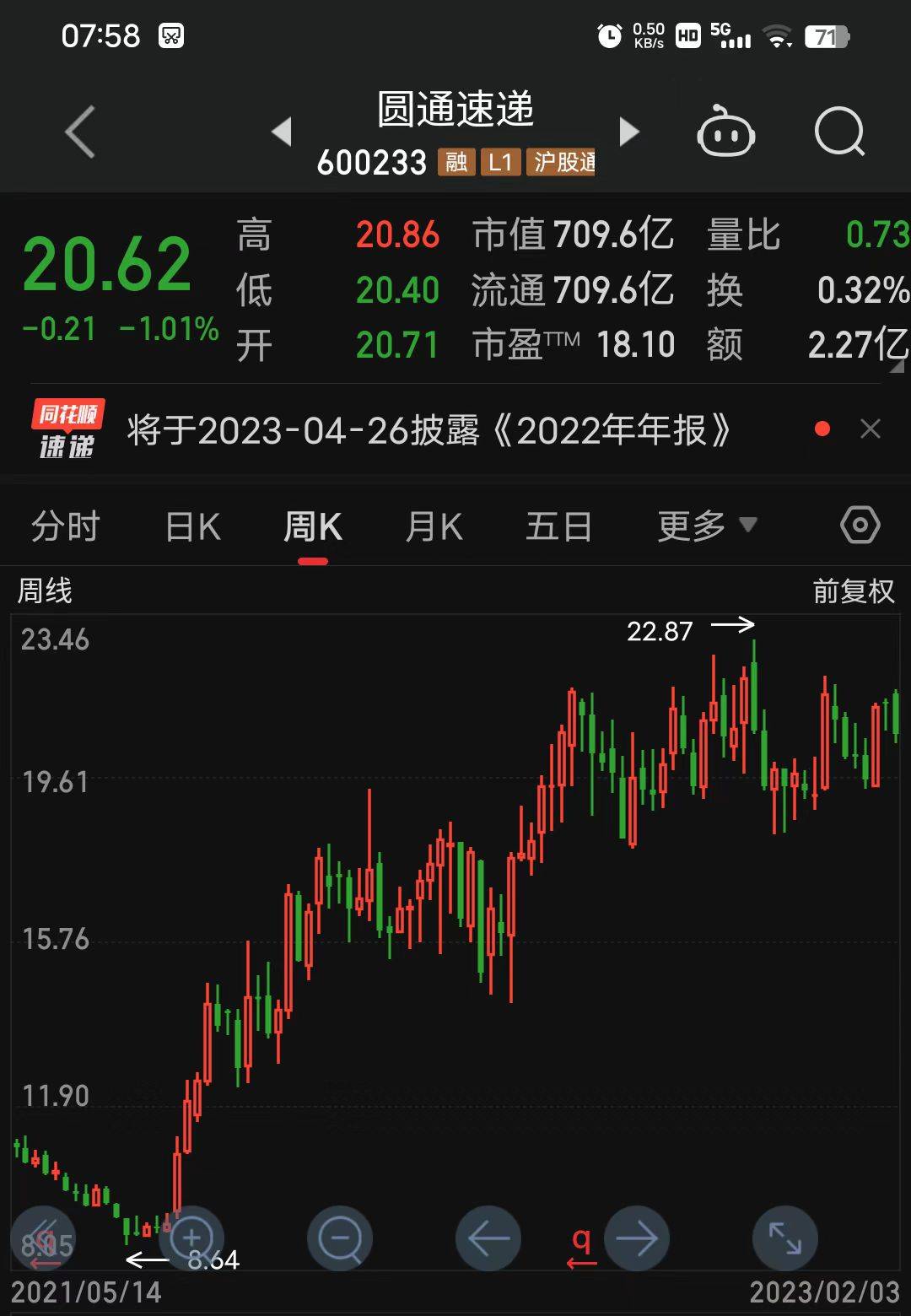
Task: Switch to the 分时 chart tab
Action: [x=66, y=527]
